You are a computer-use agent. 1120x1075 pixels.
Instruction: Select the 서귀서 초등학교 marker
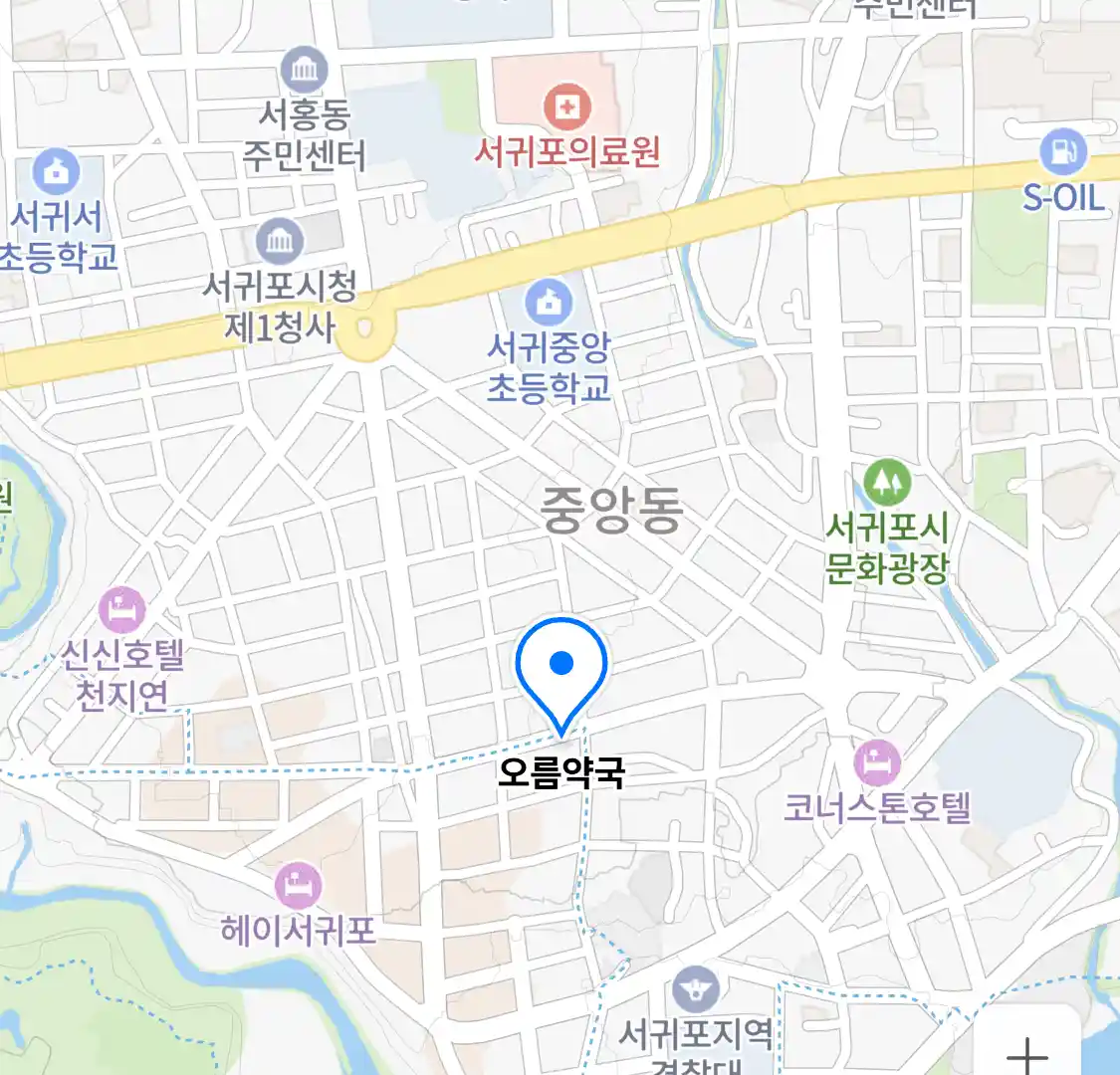tap(56, 172)
